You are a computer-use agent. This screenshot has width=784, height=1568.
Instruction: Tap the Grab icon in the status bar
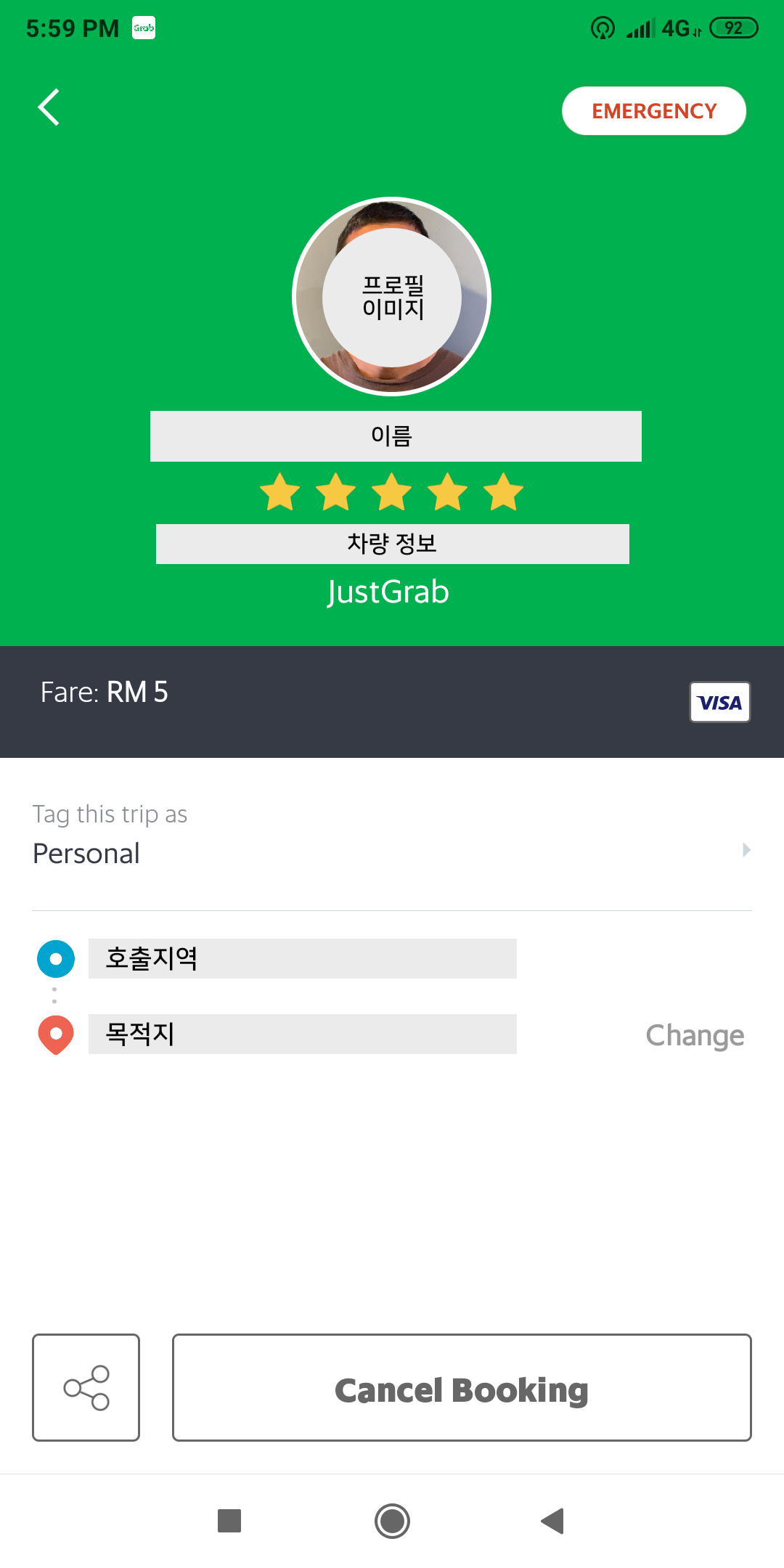point(142,28)
